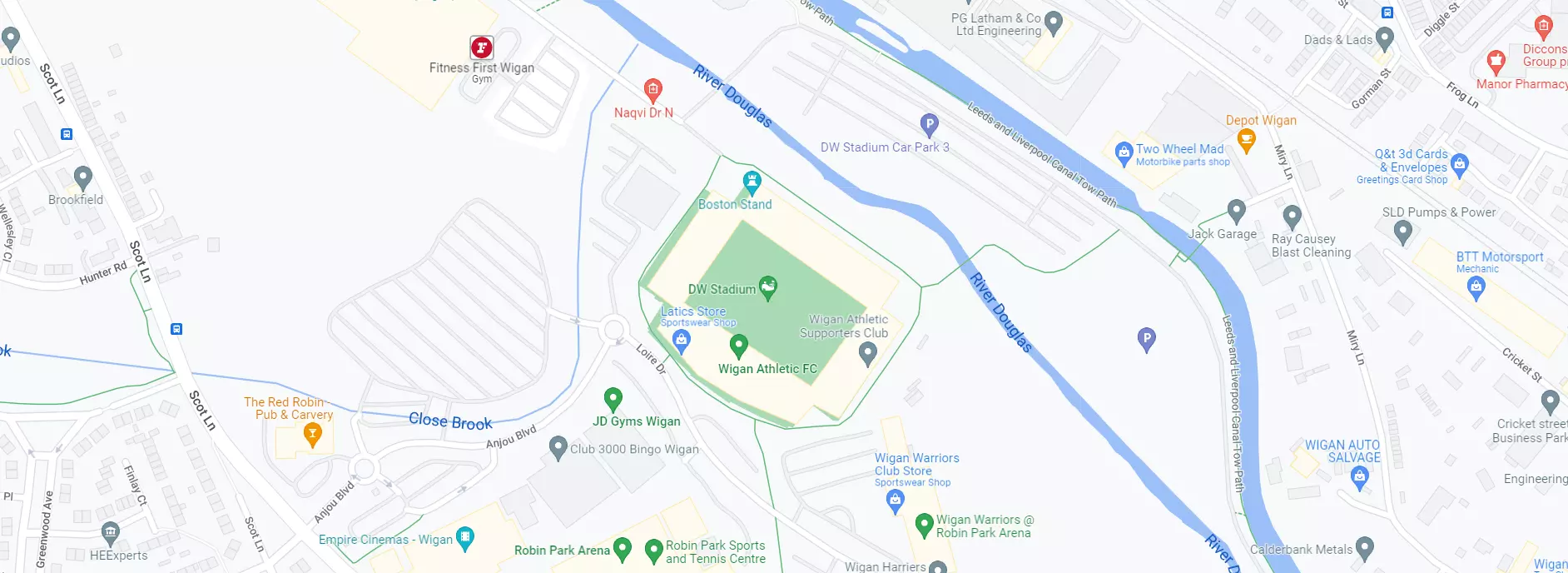This screenshot has height=573, width=1568.
Task: Open the Empire Cinemas - Wigan pin
Action: pos(465,538)
